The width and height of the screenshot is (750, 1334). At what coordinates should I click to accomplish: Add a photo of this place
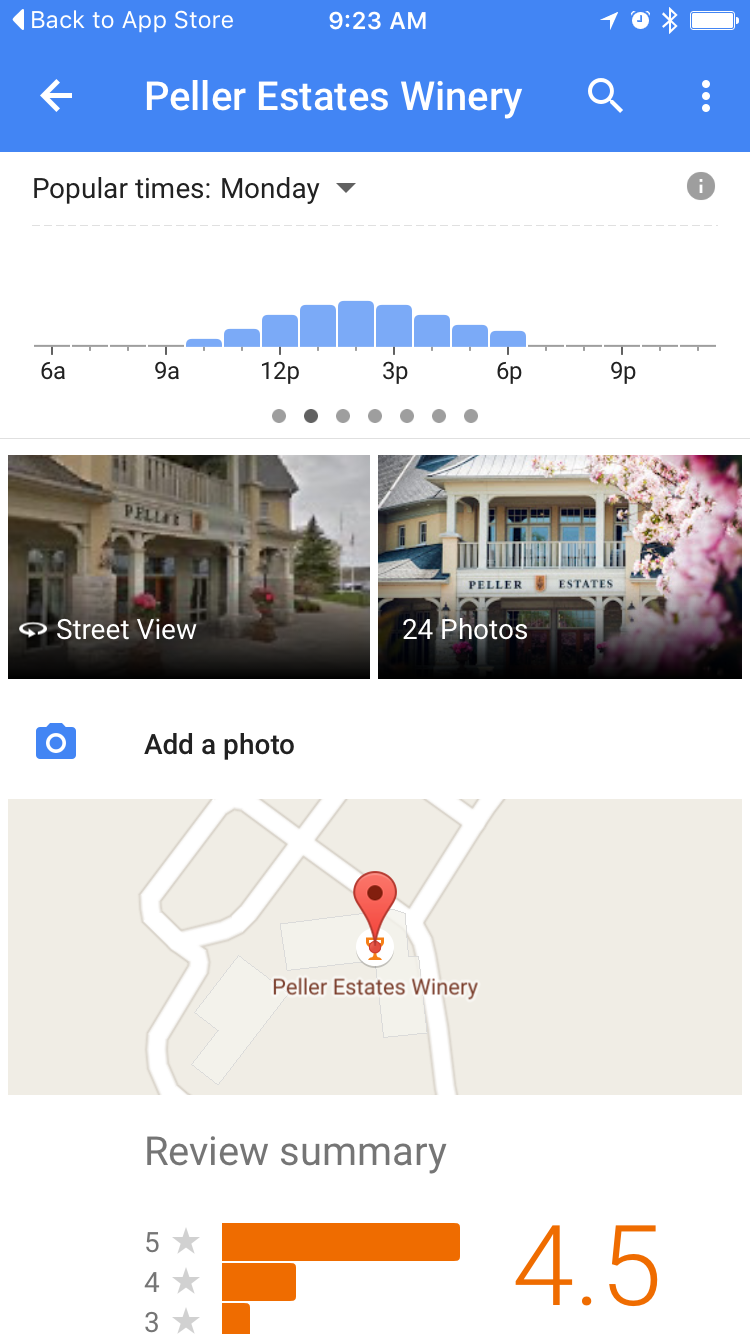click(x=219, y=744)
